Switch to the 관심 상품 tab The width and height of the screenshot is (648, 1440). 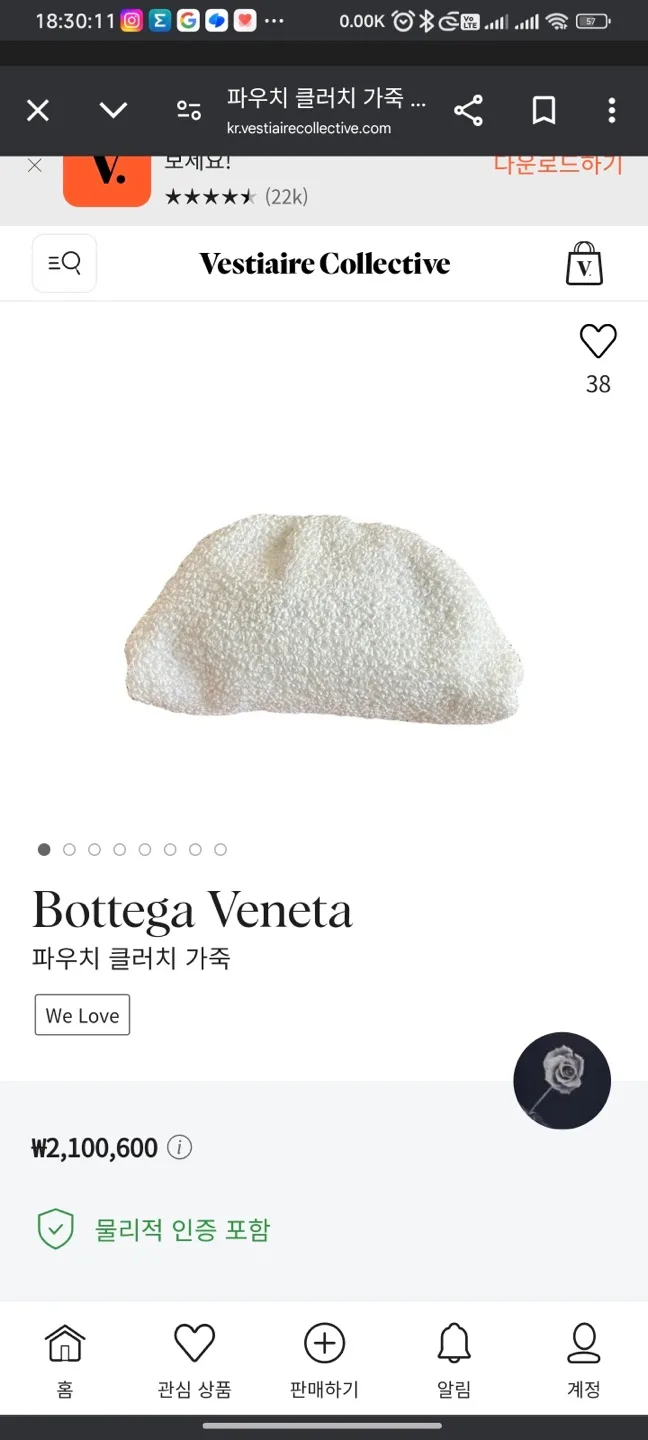[194, 1360]
